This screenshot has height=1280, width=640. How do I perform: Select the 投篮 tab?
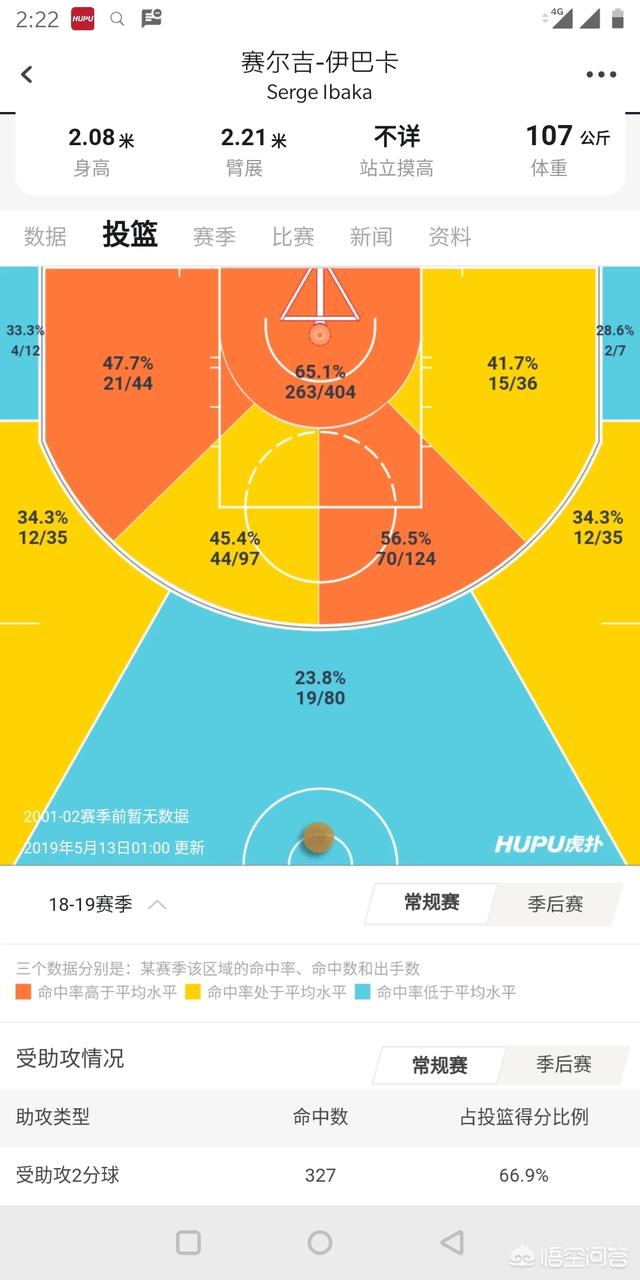(x=130, y=235)
